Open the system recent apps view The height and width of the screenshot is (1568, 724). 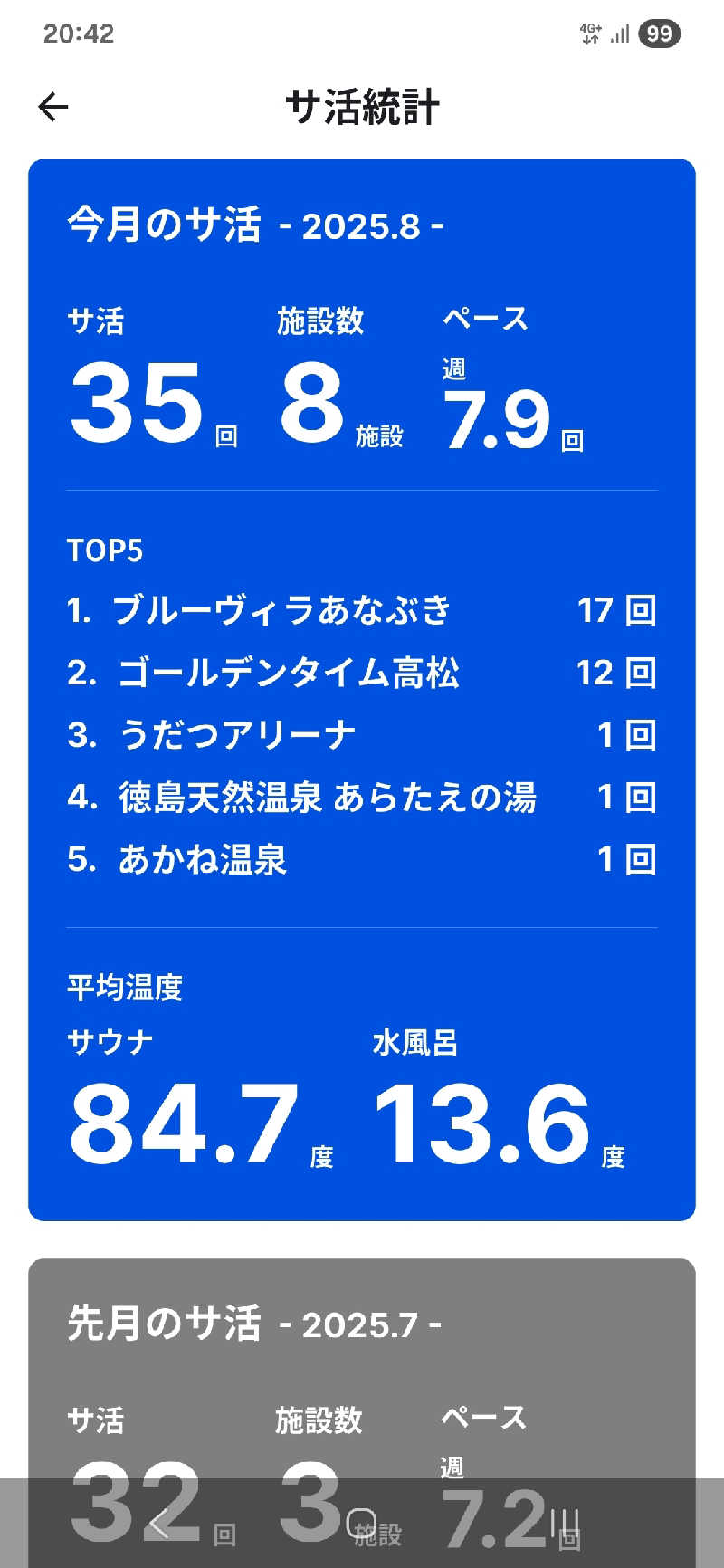pos(565,1524)
